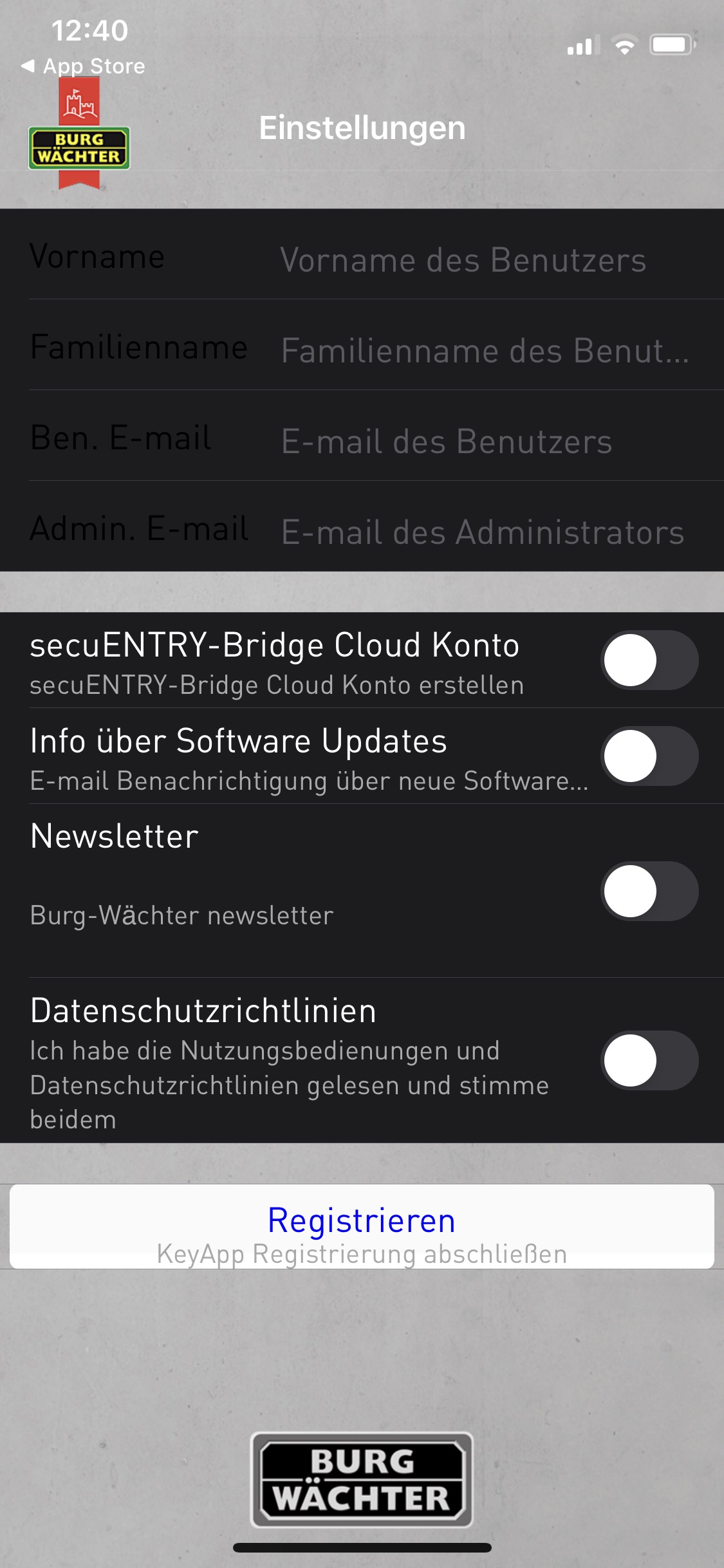Image resolution: width=724 pixels, height=1568 pixels.
Task: Tap the Registrieren button
Action: tap(362, 1226)
